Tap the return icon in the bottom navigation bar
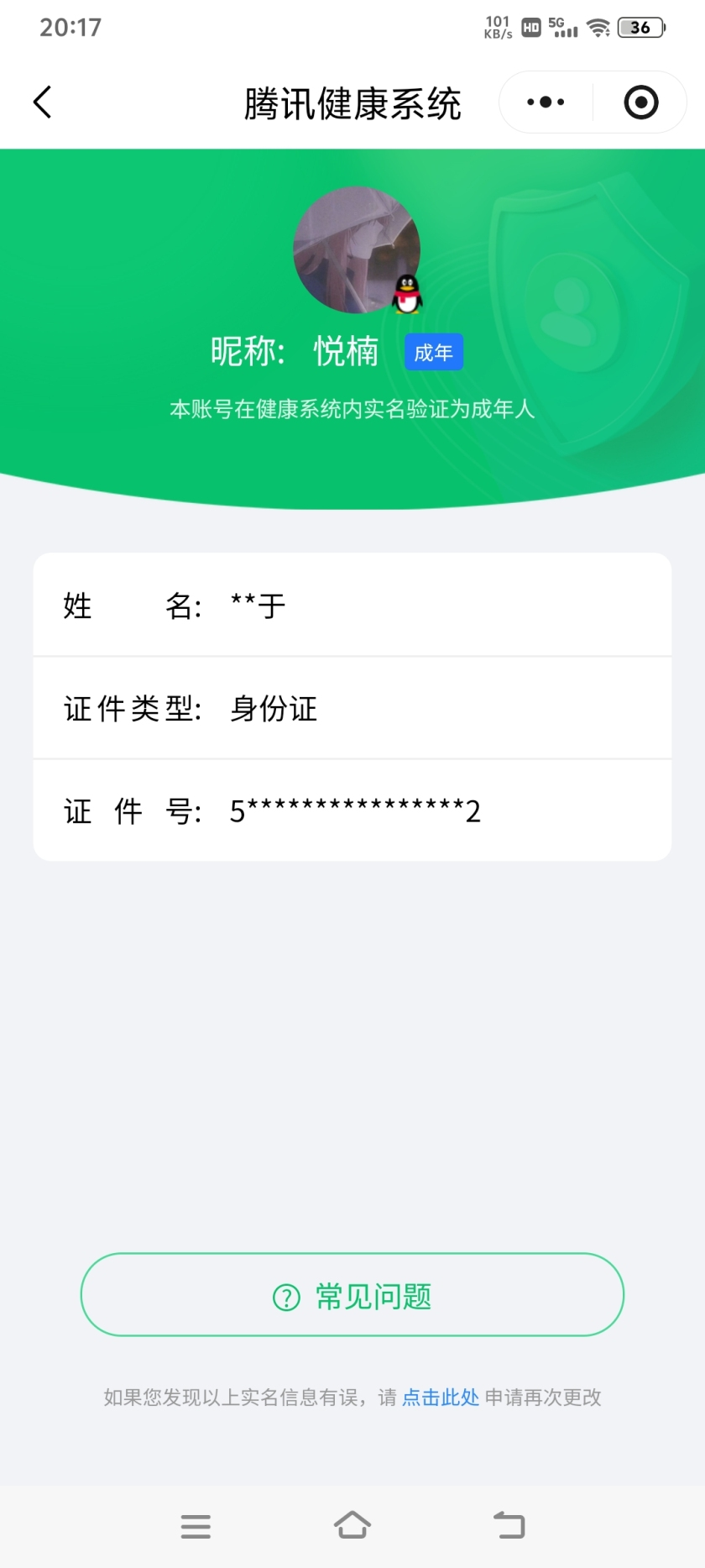The width and height of the screenshot is (705, 1568). click(509, 1524)
